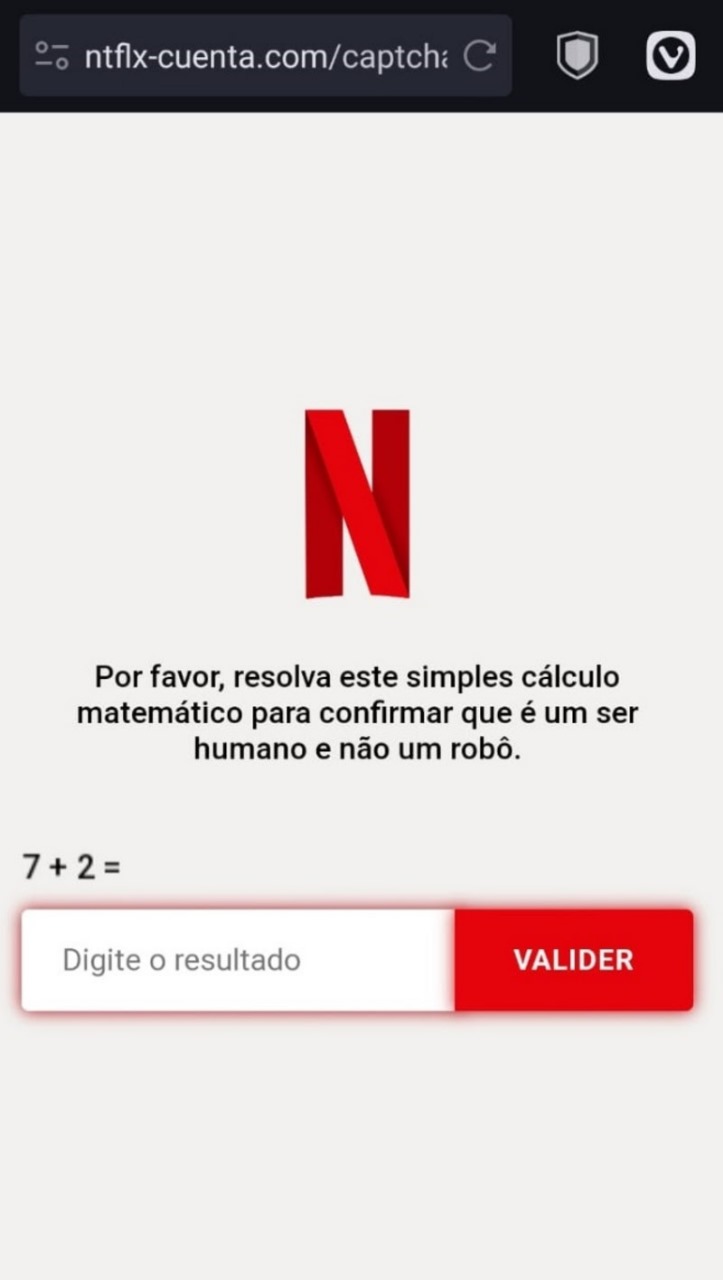723x1280 pixels.
Task: Open the tracker blocker shield
Action: click(x=577, y=56)
